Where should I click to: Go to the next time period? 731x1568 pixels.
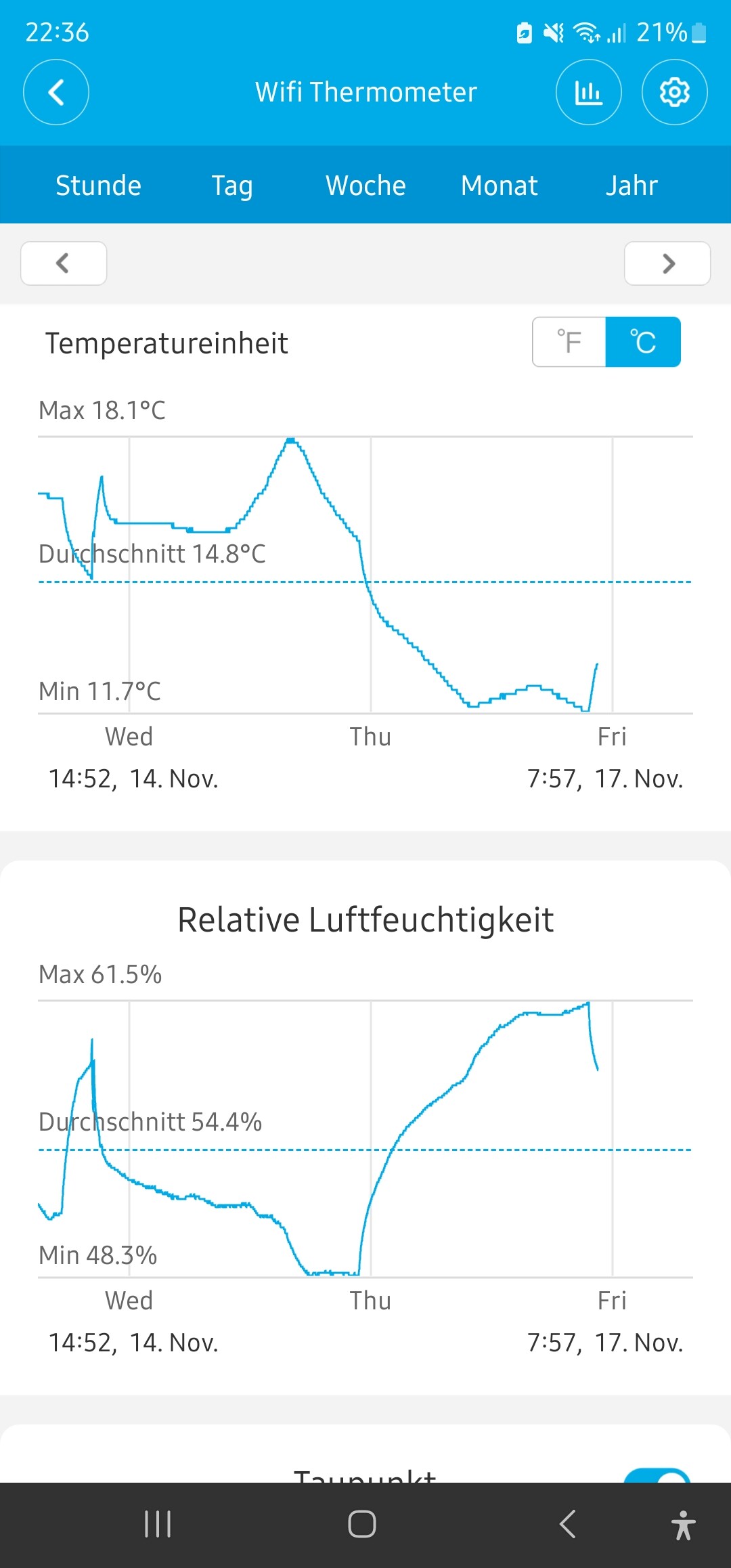coord(667,263)
